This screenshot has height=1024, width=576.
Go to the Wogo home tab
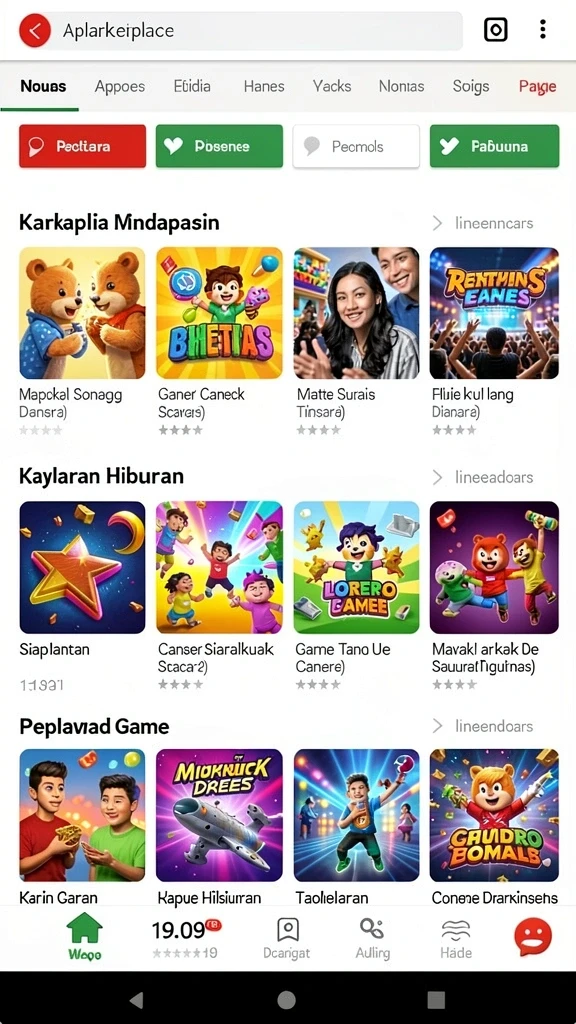pos(85,936)
